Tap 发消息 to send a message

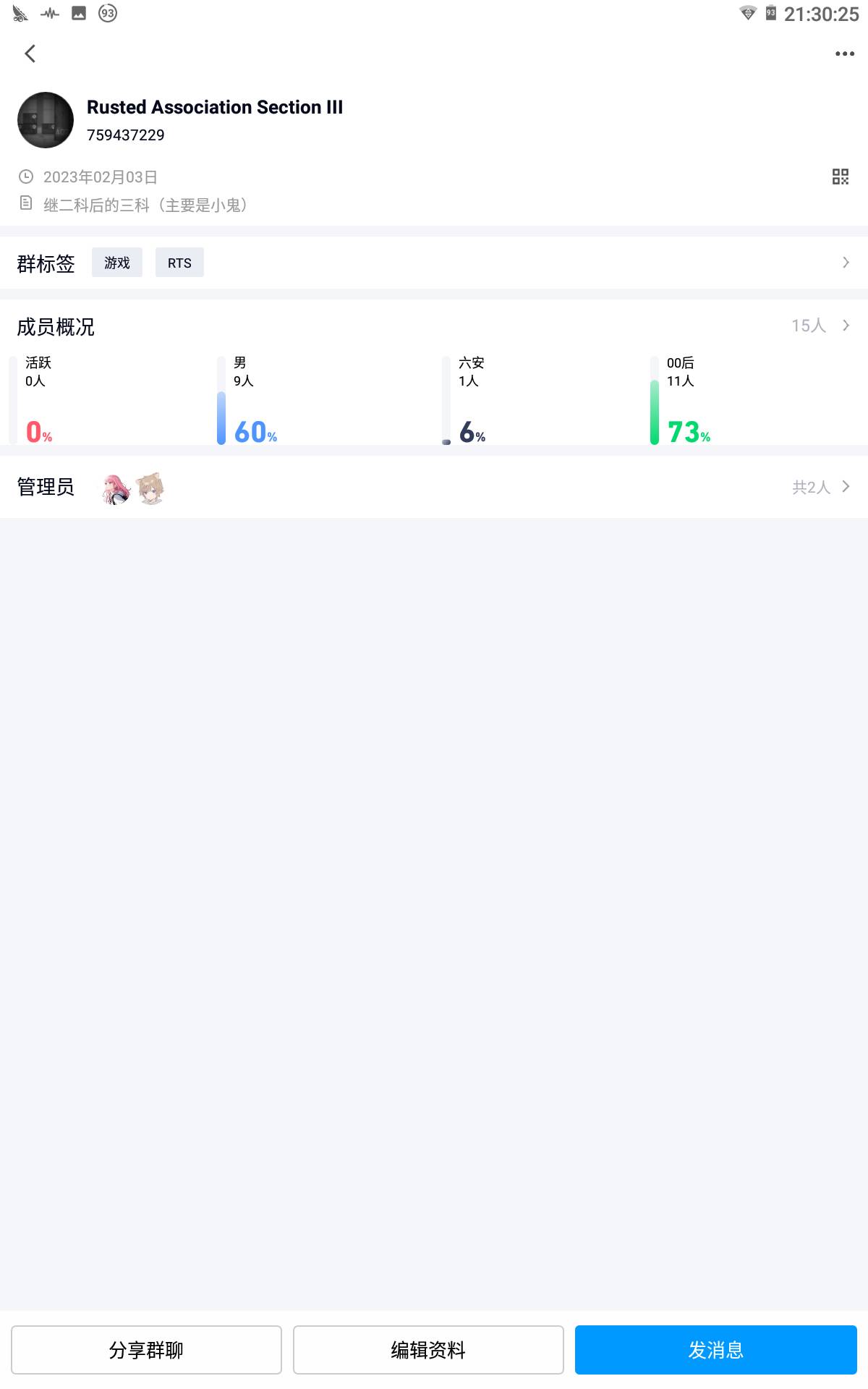715,1349
